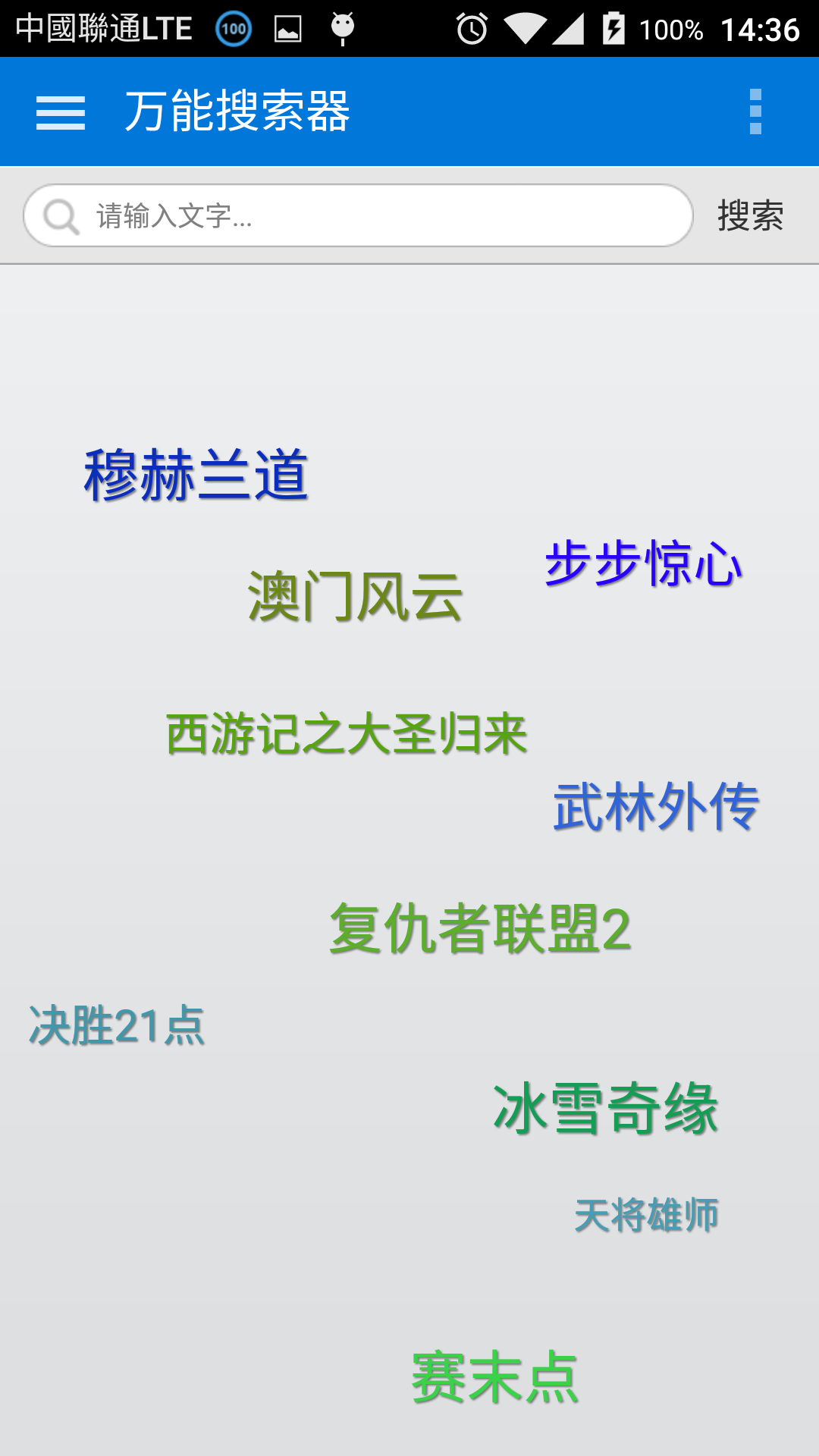
Task: Select the 决胜21点 tag
Action: tap(115, 1026)
